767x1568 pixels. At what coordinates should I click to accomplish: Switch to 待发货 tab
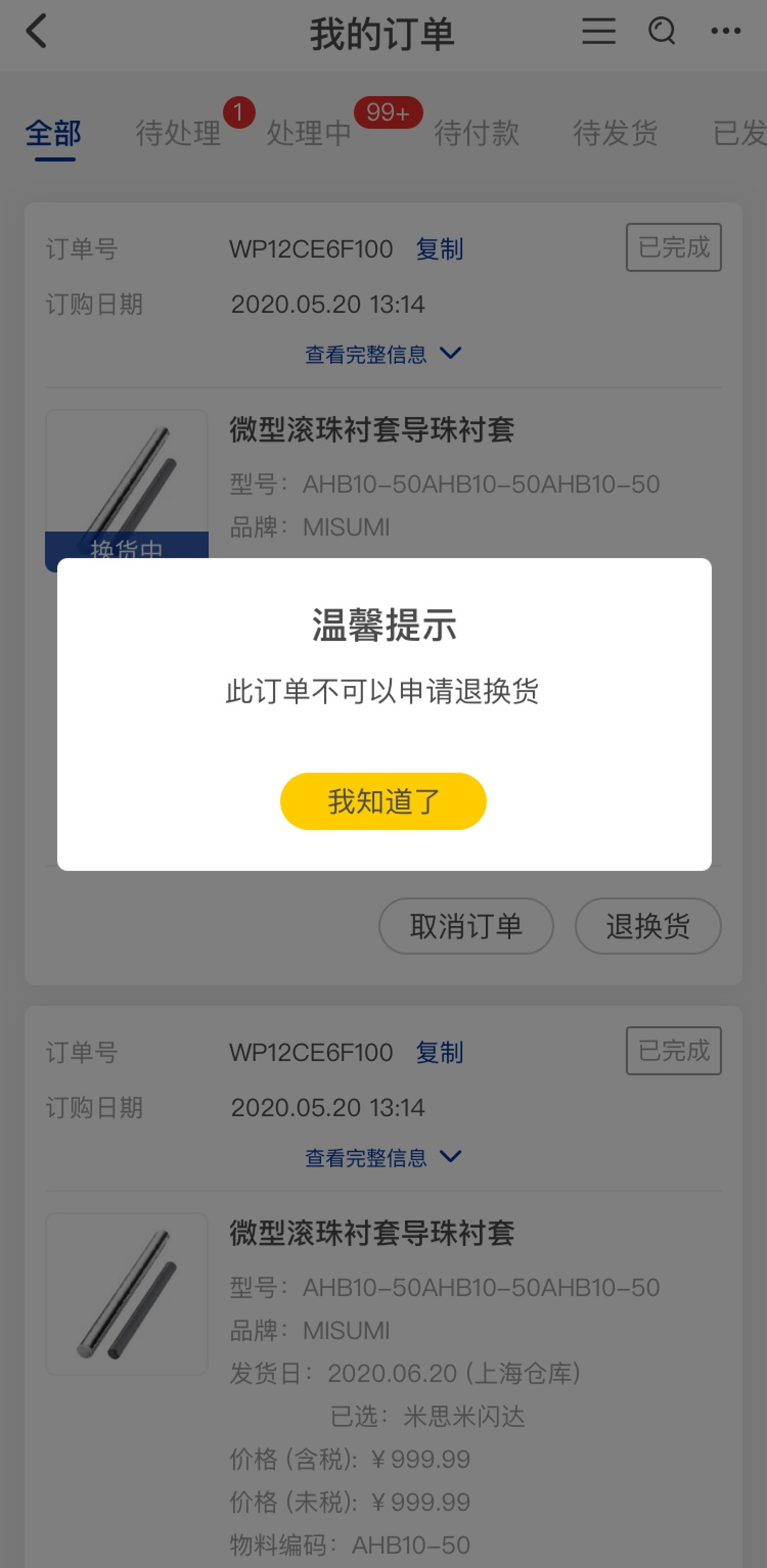tap(615, 133)
